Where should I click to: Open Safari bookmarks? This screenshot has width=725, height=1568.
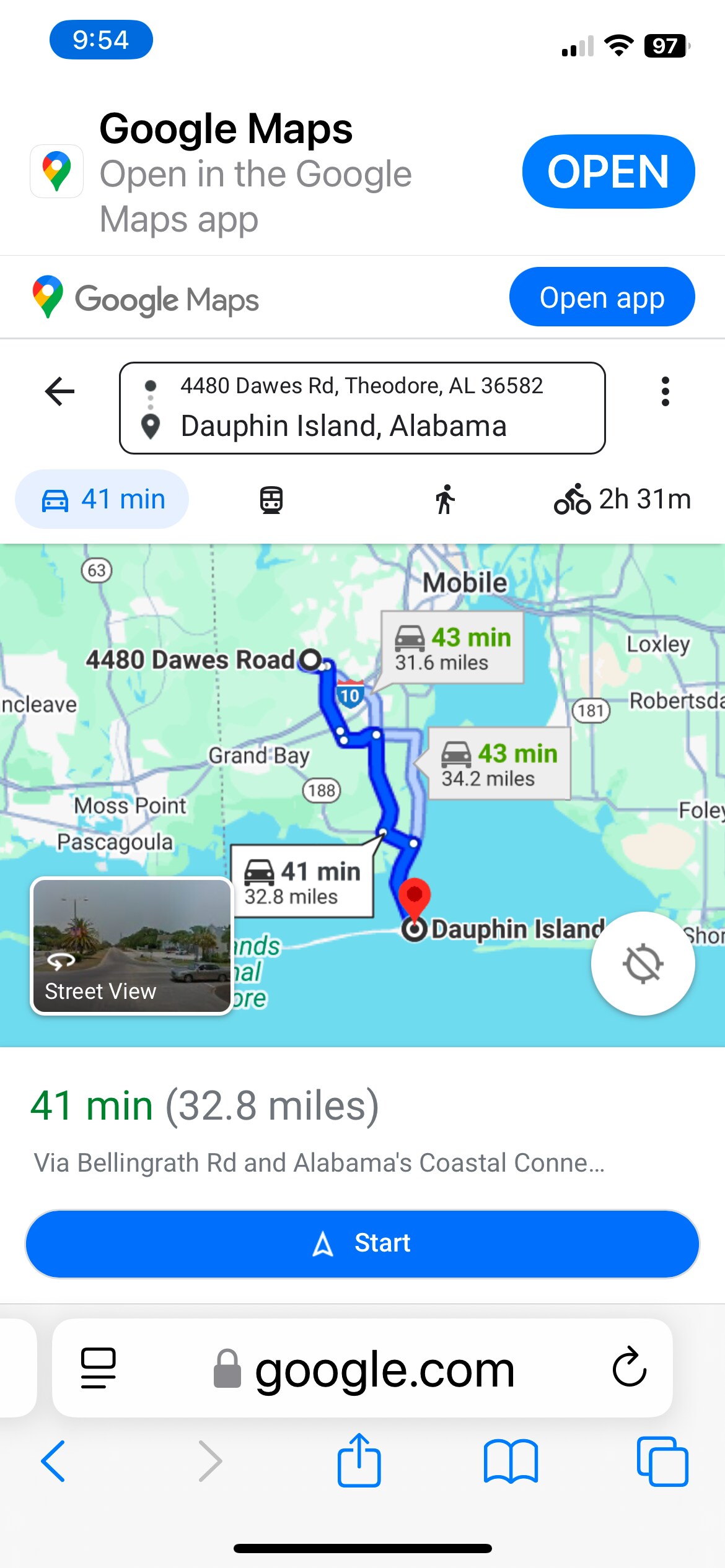pyautogui.click(x=511, y=1461)
